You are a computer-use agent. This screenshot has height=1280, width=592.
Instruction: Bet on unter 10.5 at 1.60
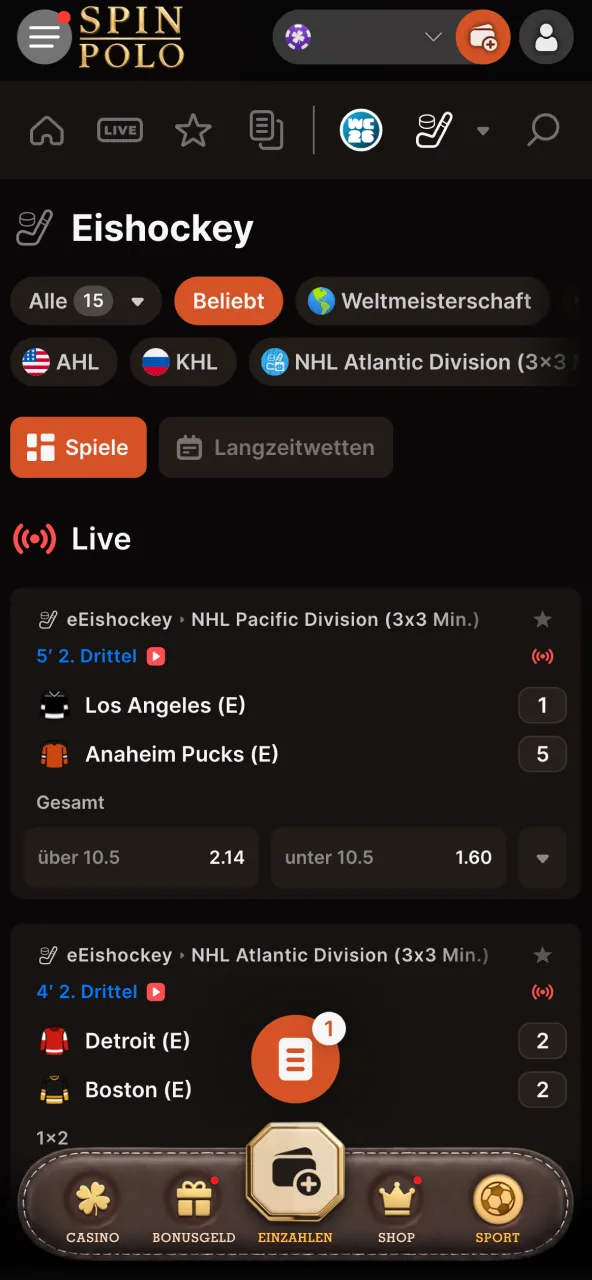(388, 857)
